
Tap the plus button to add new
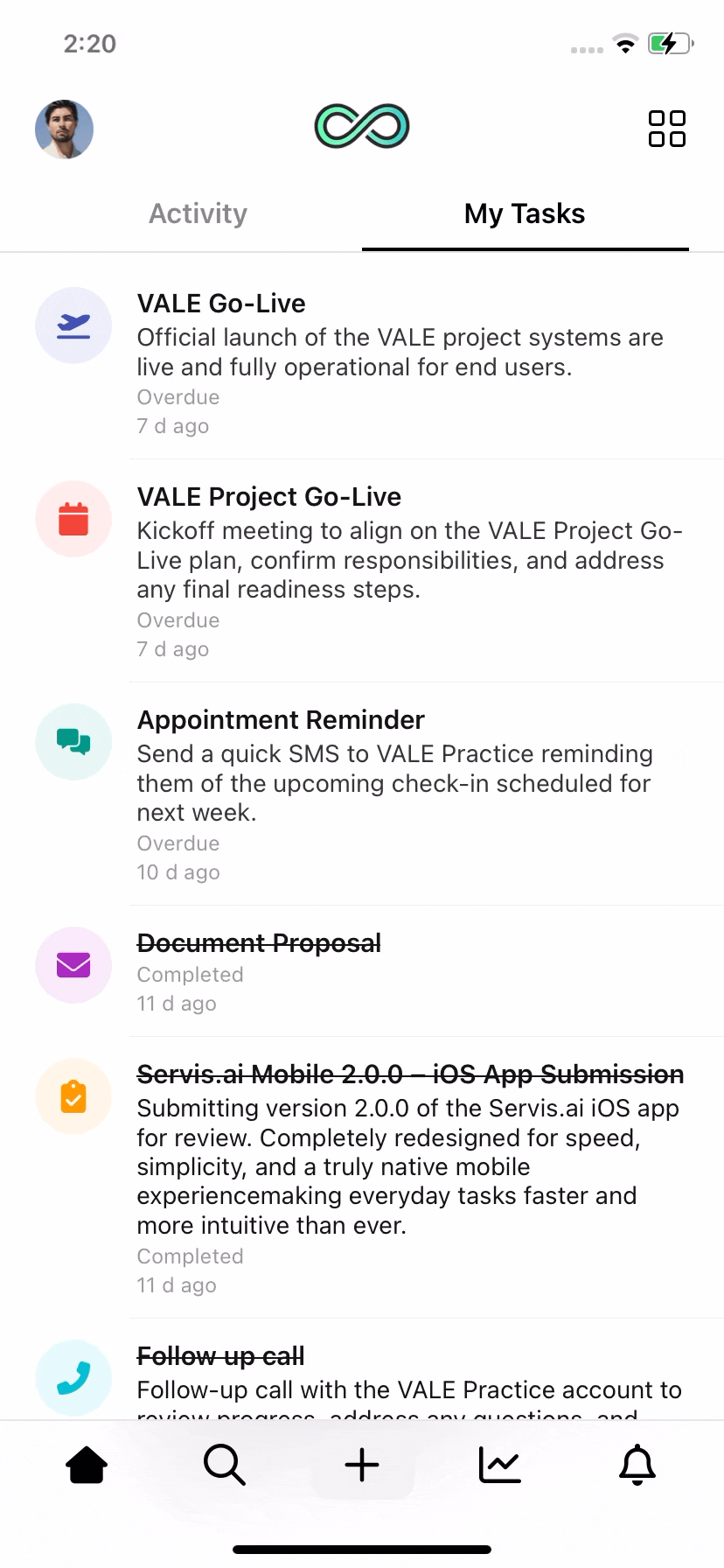362,1464
